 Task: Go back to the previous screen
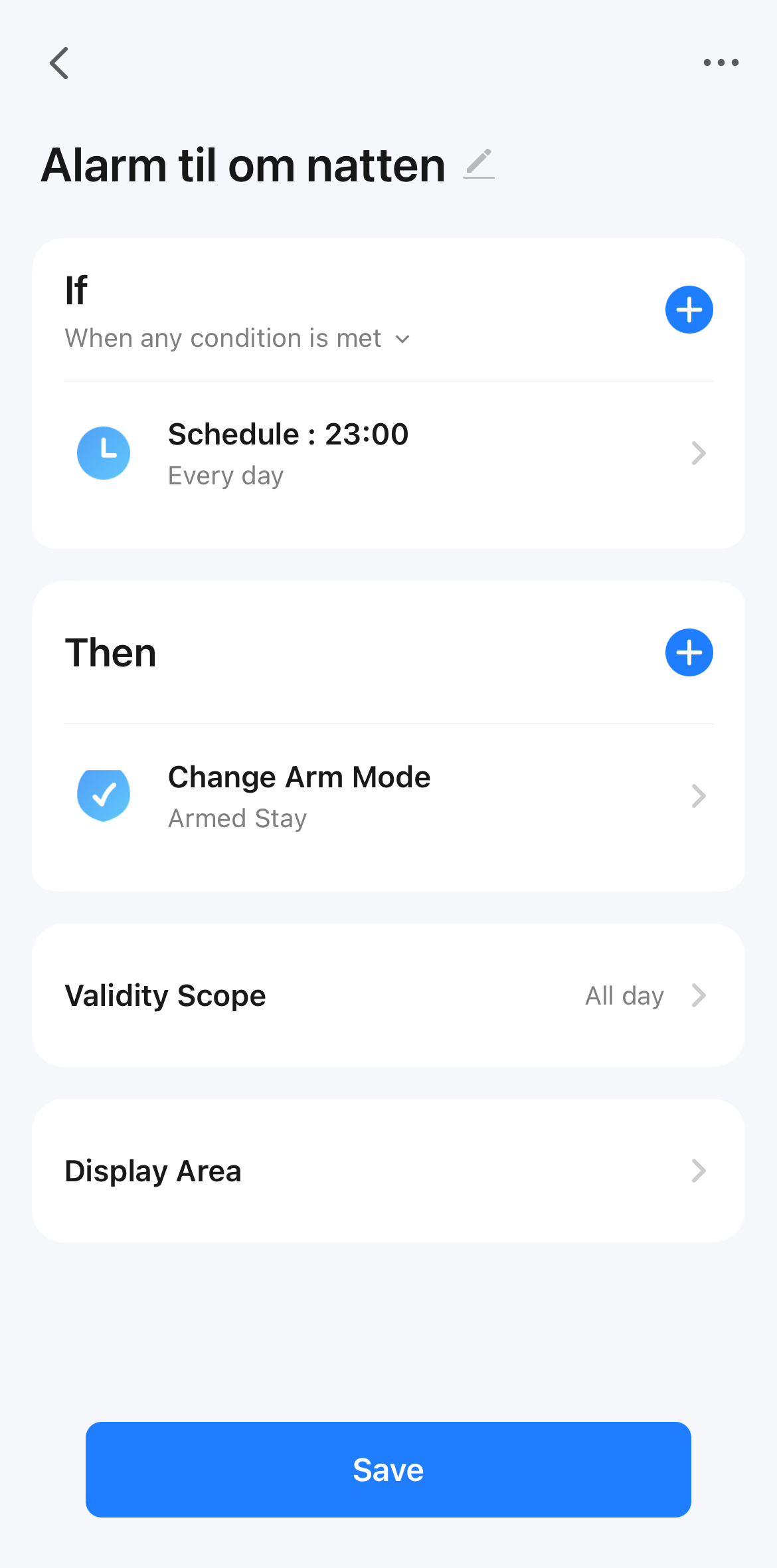click(59, 63)
